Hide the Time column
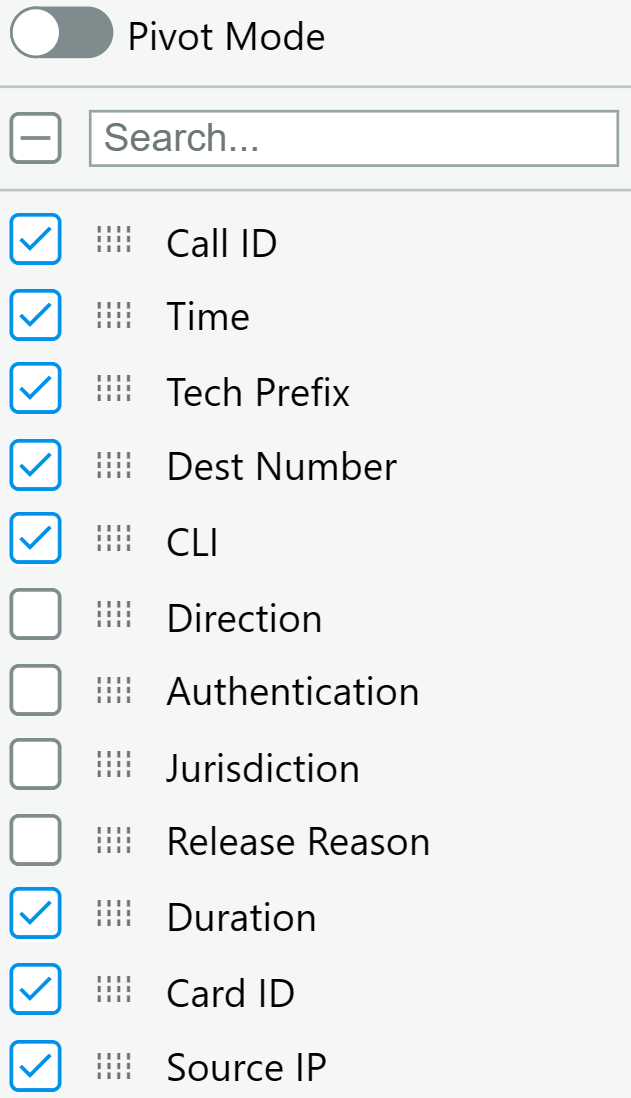The height and width of the screenshot is (1098, 631). coord(36,315)
